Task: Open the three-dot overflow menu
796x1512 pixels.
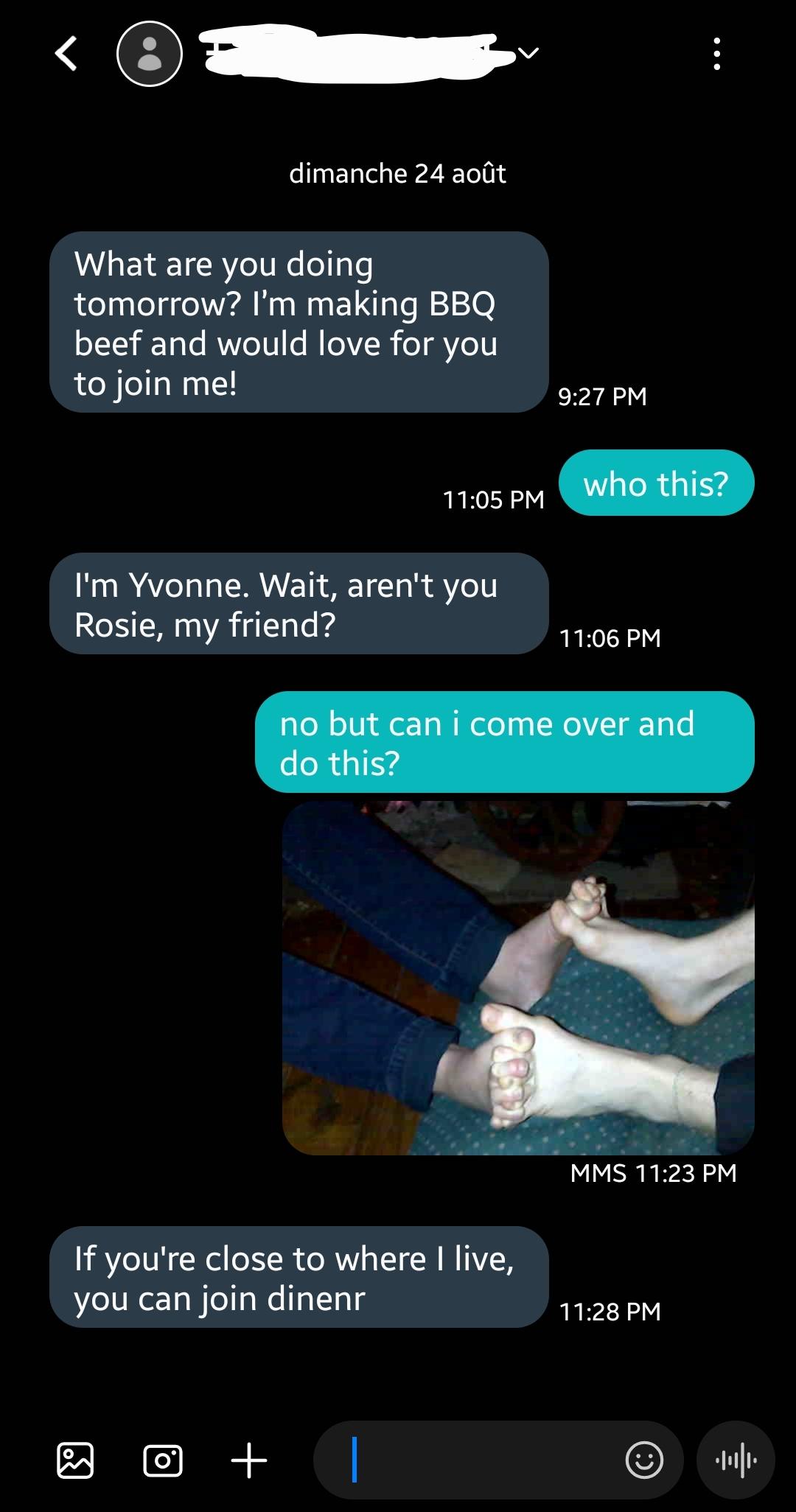Action: [x=716, y=54]
